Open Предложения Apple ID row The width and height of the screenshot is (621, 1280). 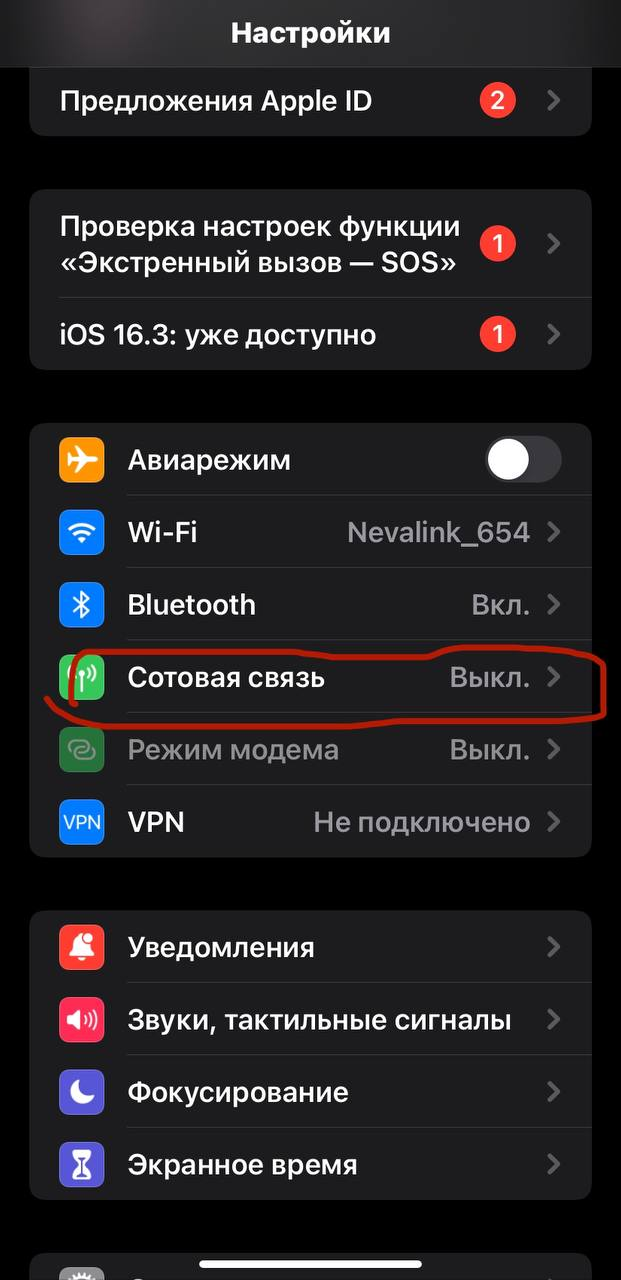tap(310, 101)
